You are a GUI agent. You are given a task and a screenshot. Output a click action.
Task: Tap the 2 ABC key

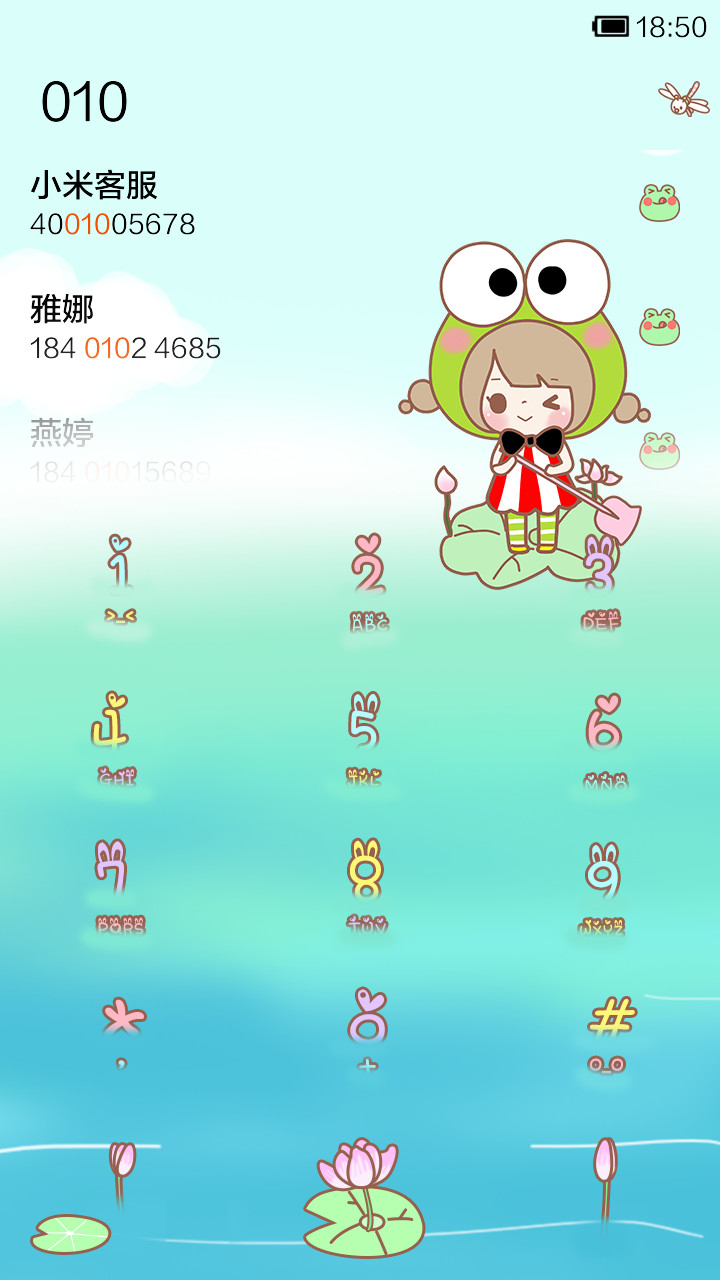pos(368,585)
